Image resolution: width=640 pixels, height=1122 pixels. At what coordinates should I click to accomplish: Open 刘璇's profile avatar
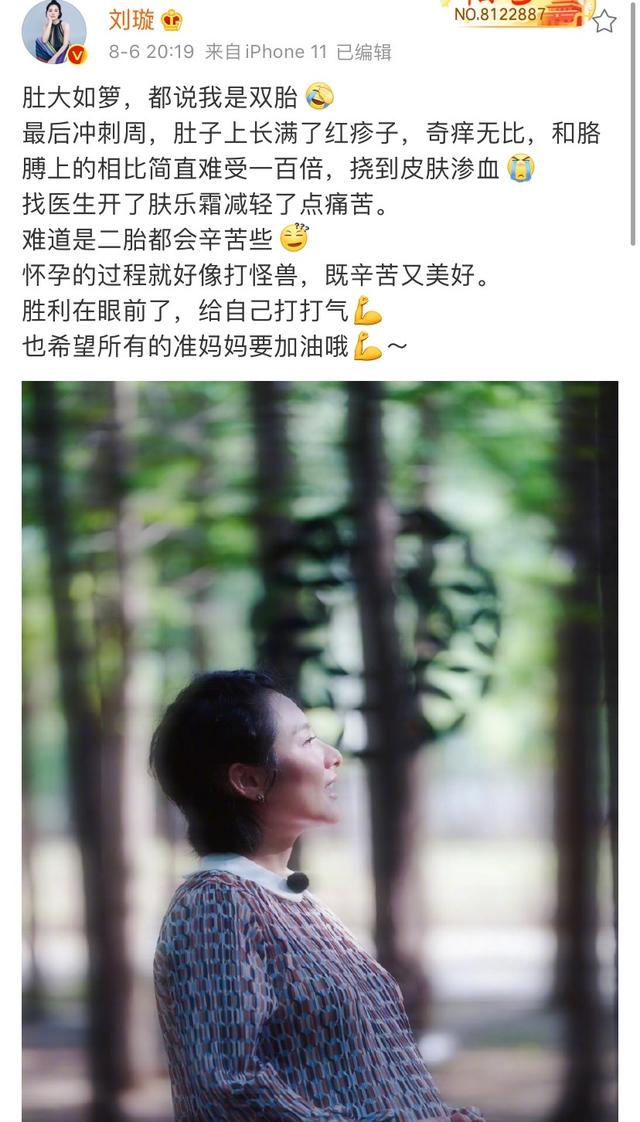pyautogui.click(x=53, y=32)
